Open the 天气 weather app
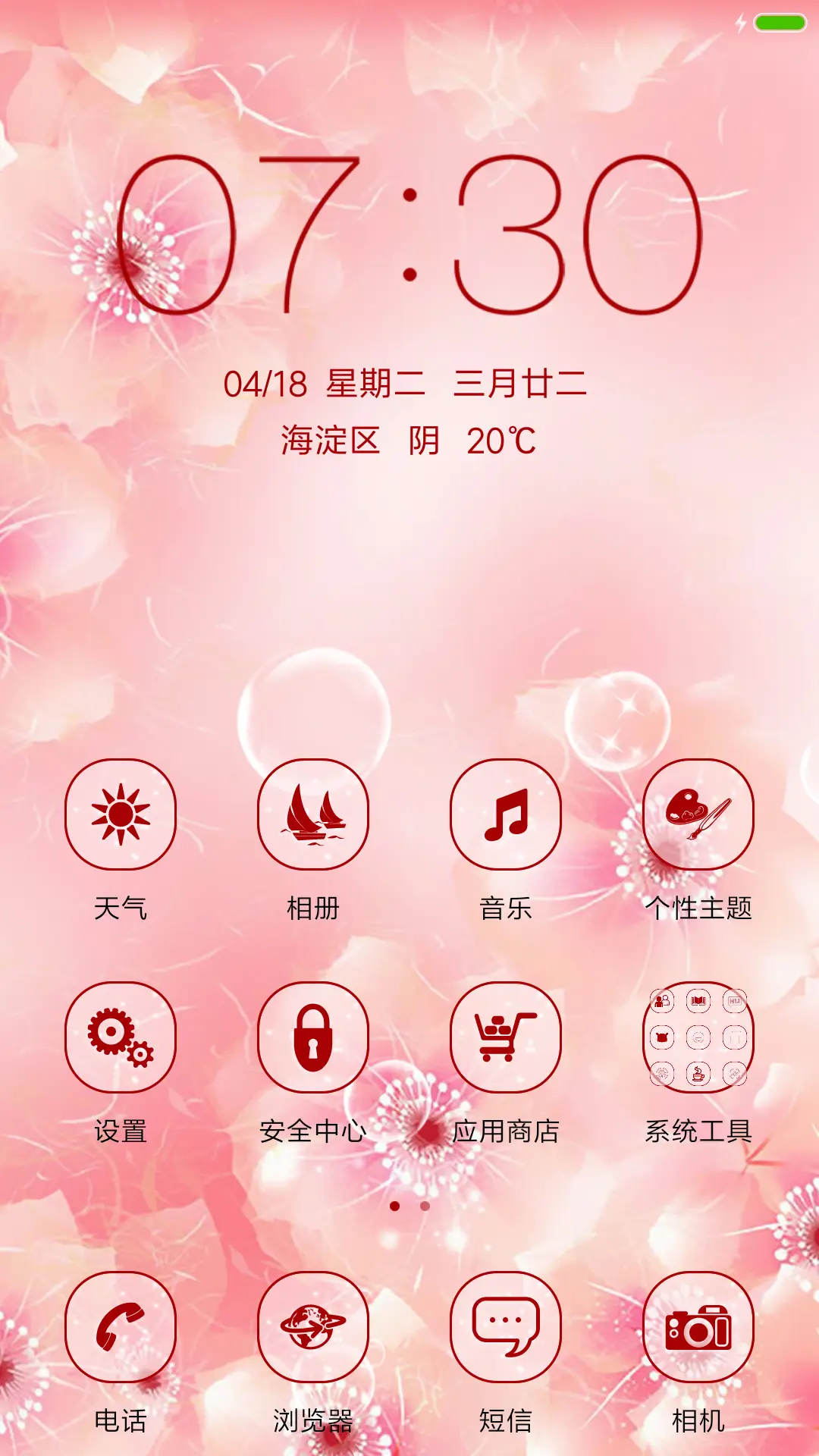 121,813
